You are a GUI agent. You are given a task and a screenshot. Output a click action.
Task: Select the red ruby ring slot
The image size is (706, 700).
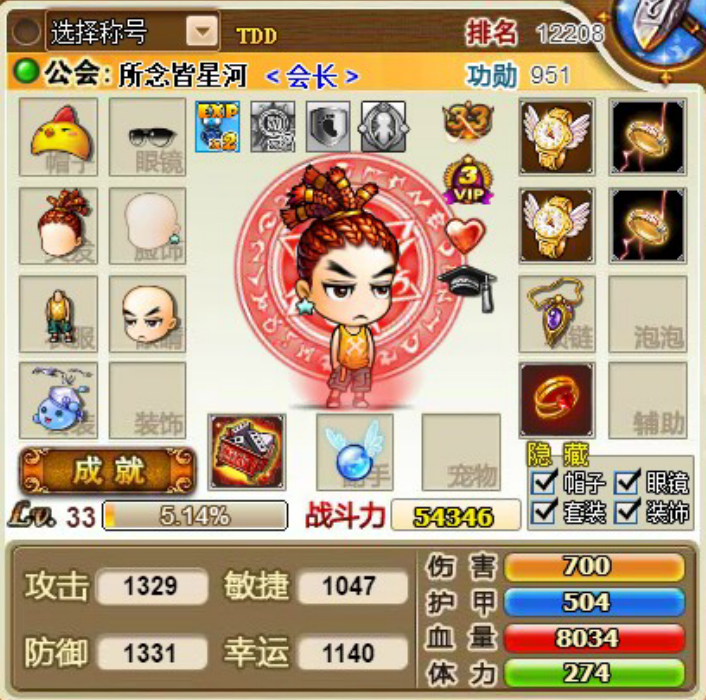(556, 400)
